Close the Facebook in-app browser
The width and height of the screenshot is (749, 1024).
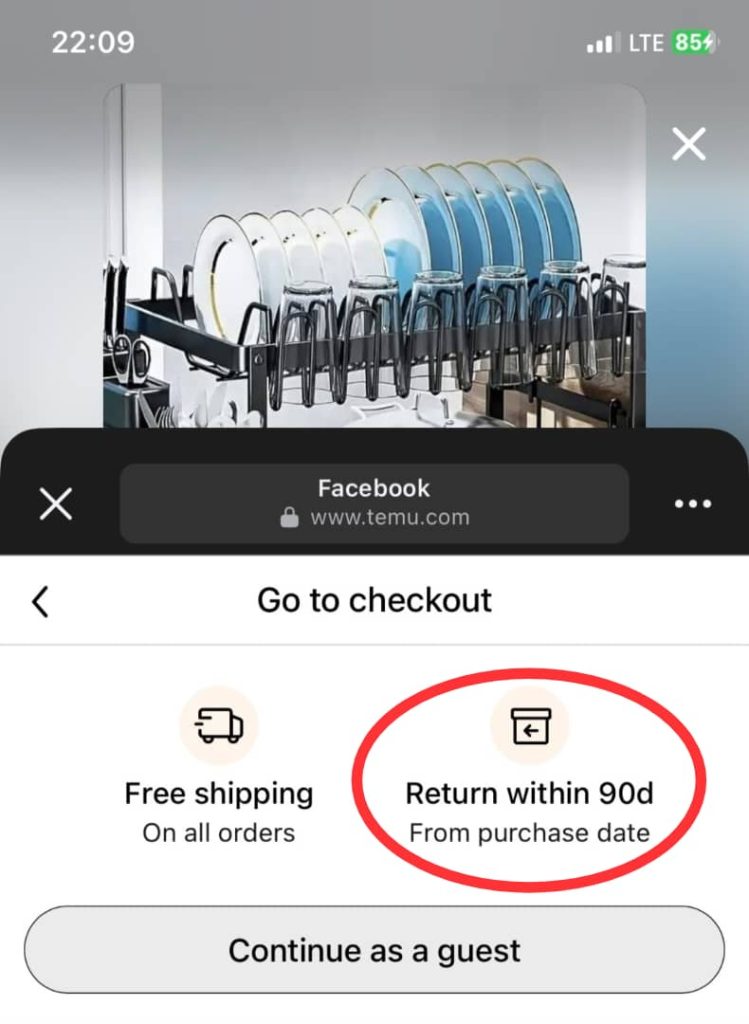[55, 504]
